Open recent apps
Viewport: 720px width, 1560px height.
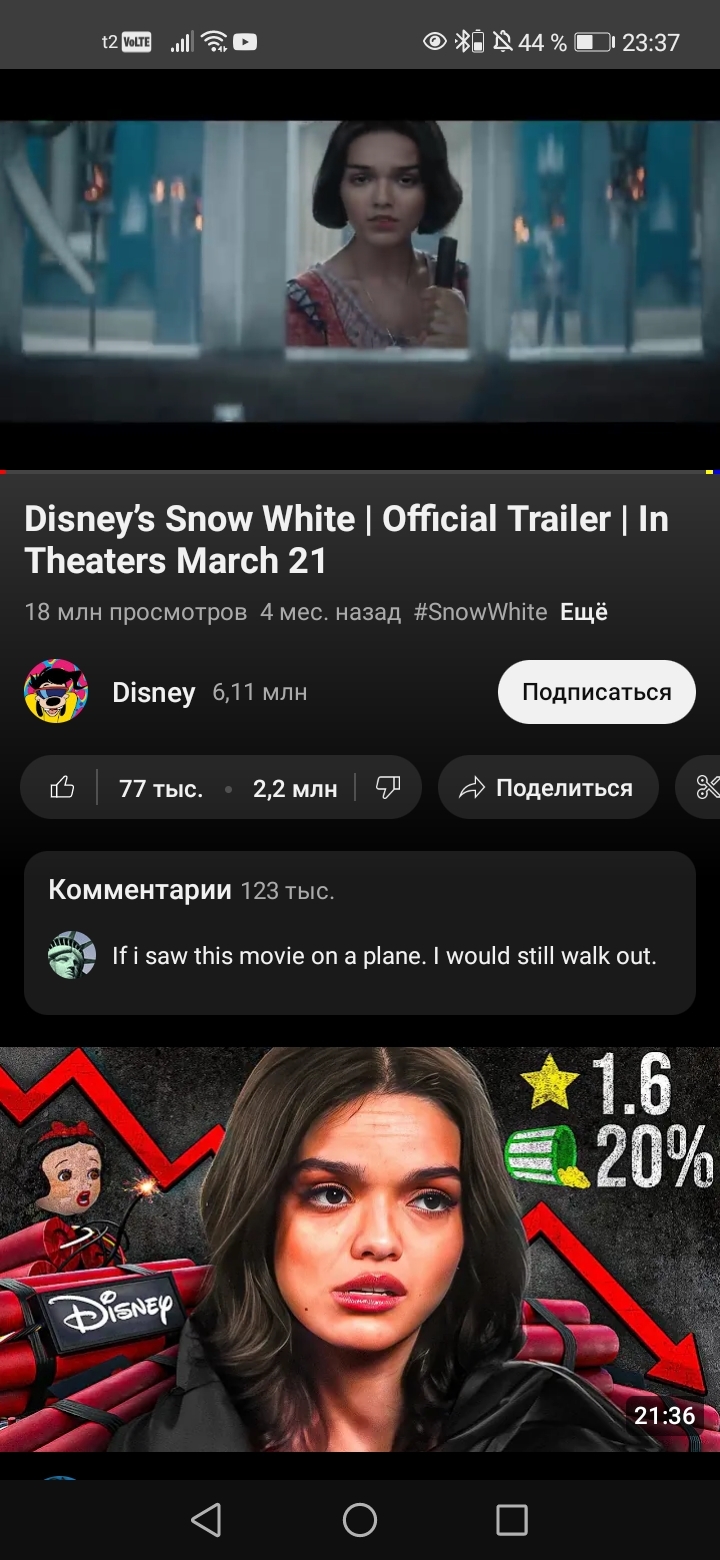pyautogui.click(x=512, y=1520)
